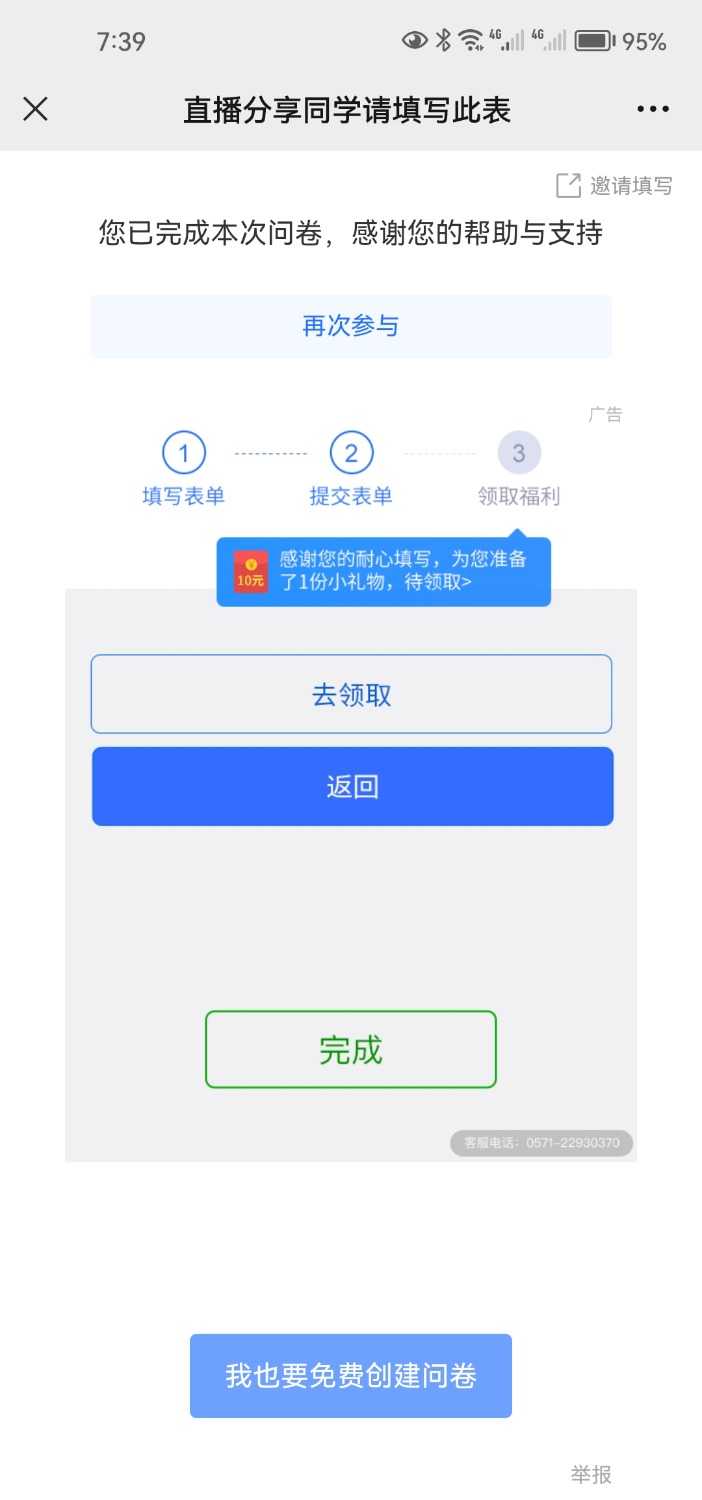This screenshot has width=702, height=1500.
Task: Tap 去领取 to claim the gift
Action: tap(351, 694)
